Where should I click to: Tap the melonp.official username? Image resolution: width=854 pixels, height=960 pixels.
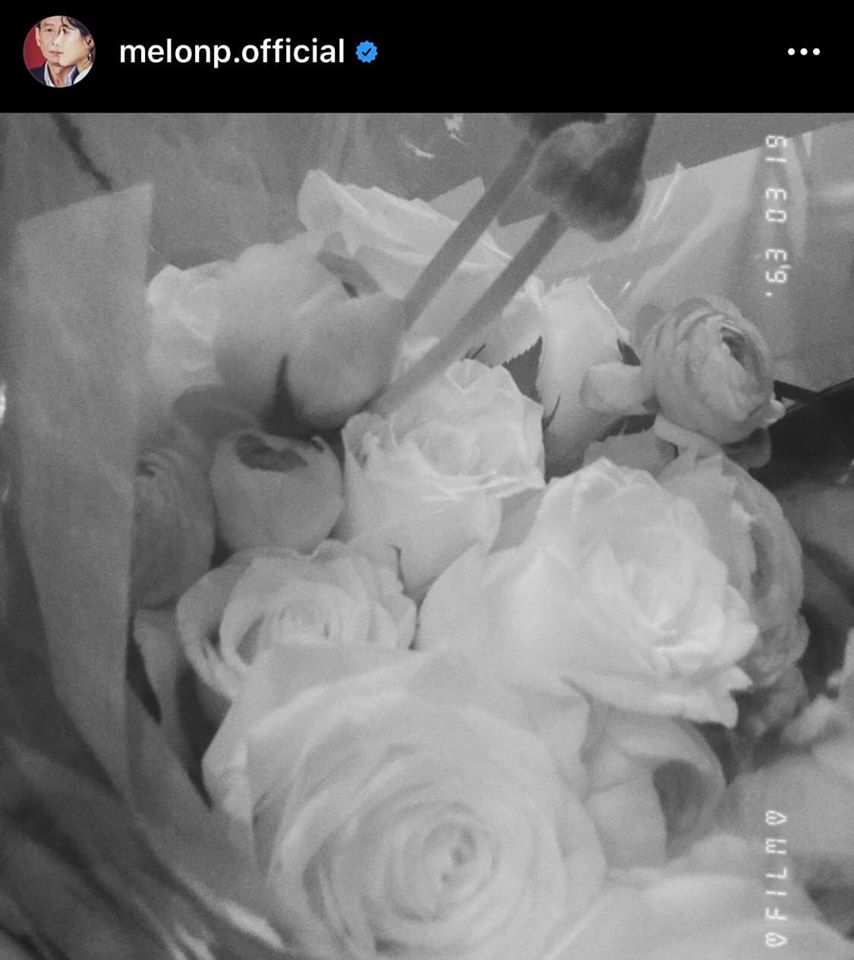(x=232, y=52)
